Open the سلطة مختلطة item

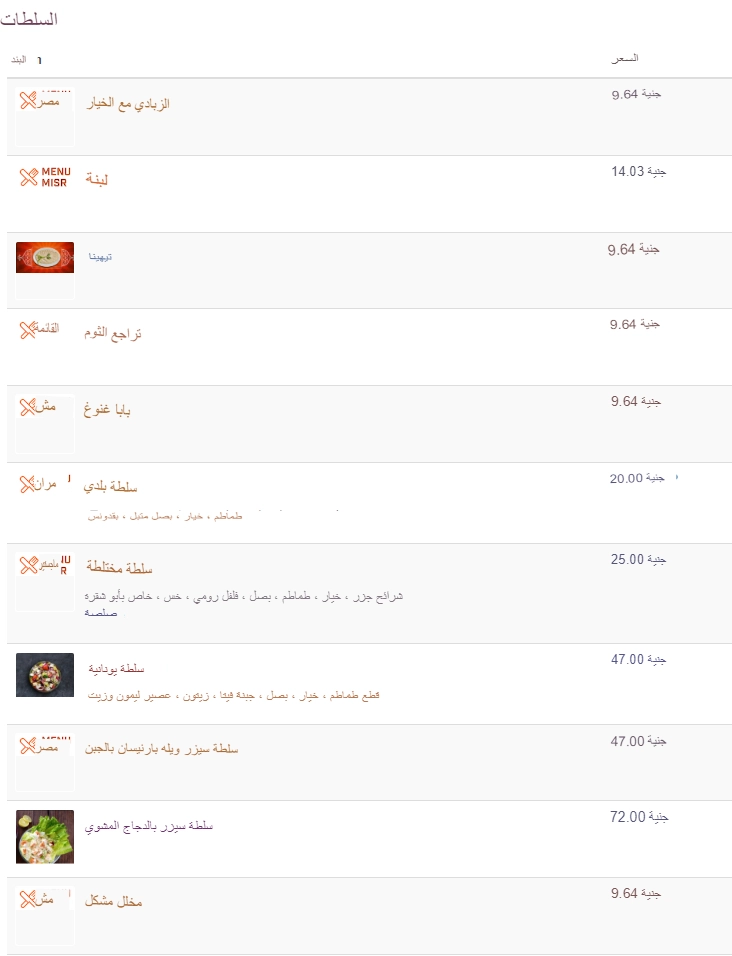[x=119, y=568]
